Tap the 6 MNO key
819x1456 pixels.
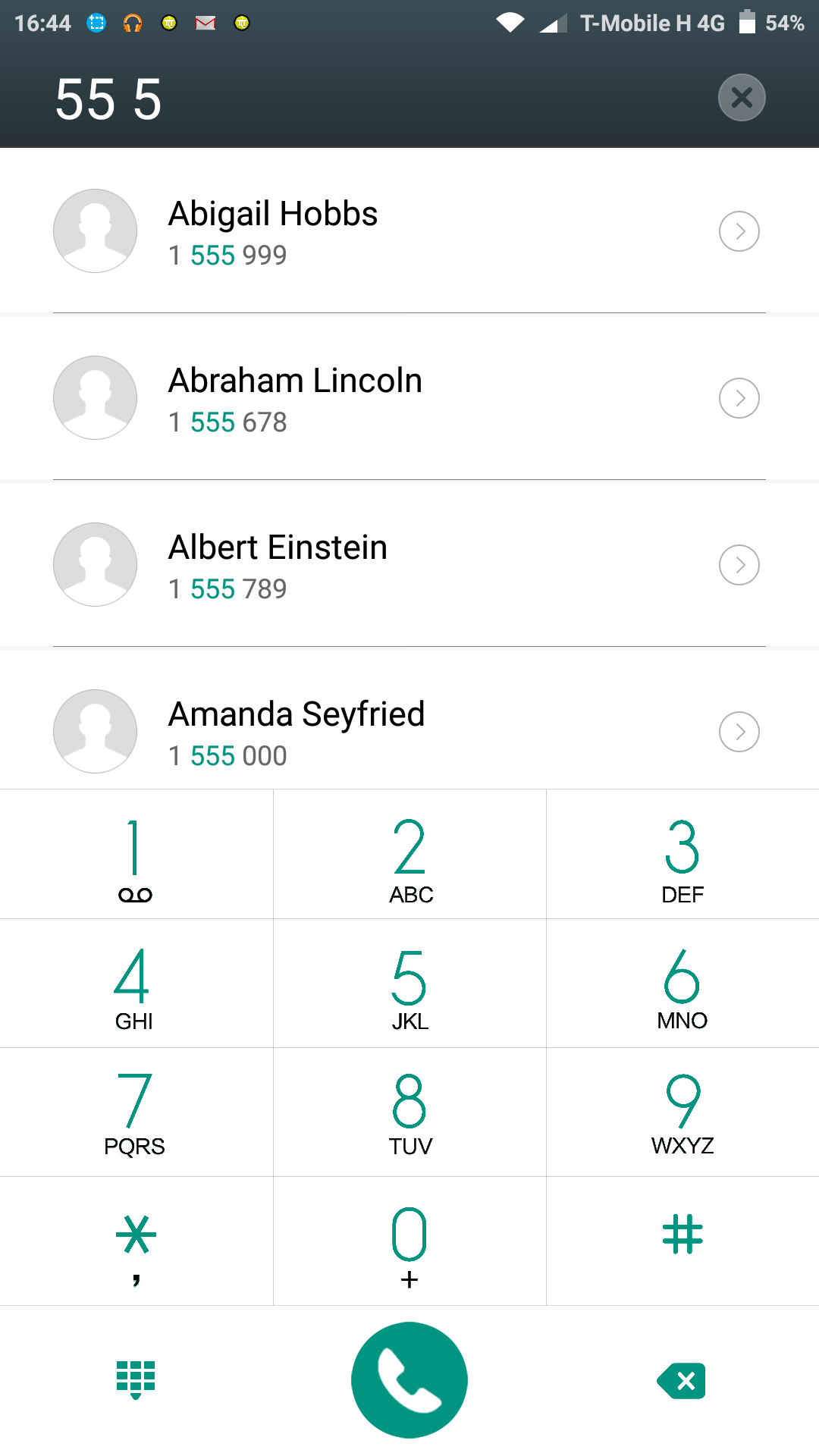(682, 984)
